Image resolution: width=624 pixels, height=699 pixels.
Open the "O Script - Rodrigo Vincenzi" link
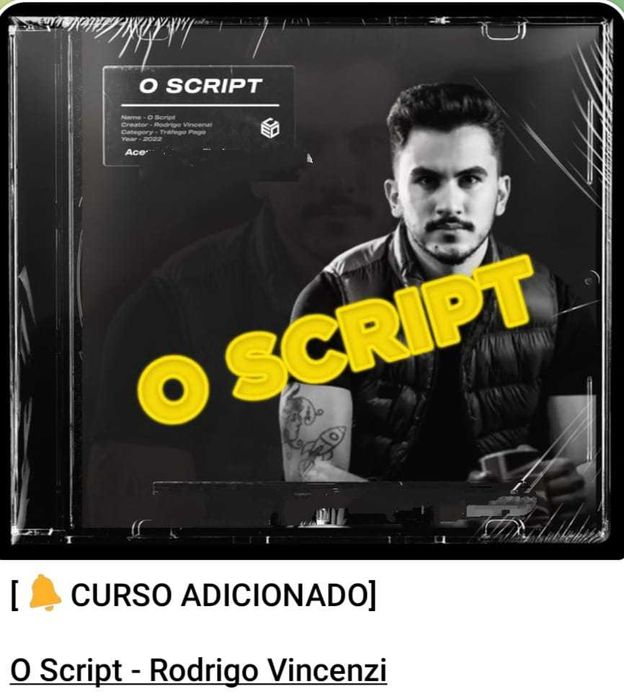pyautogui.click(x=198, y=669)
